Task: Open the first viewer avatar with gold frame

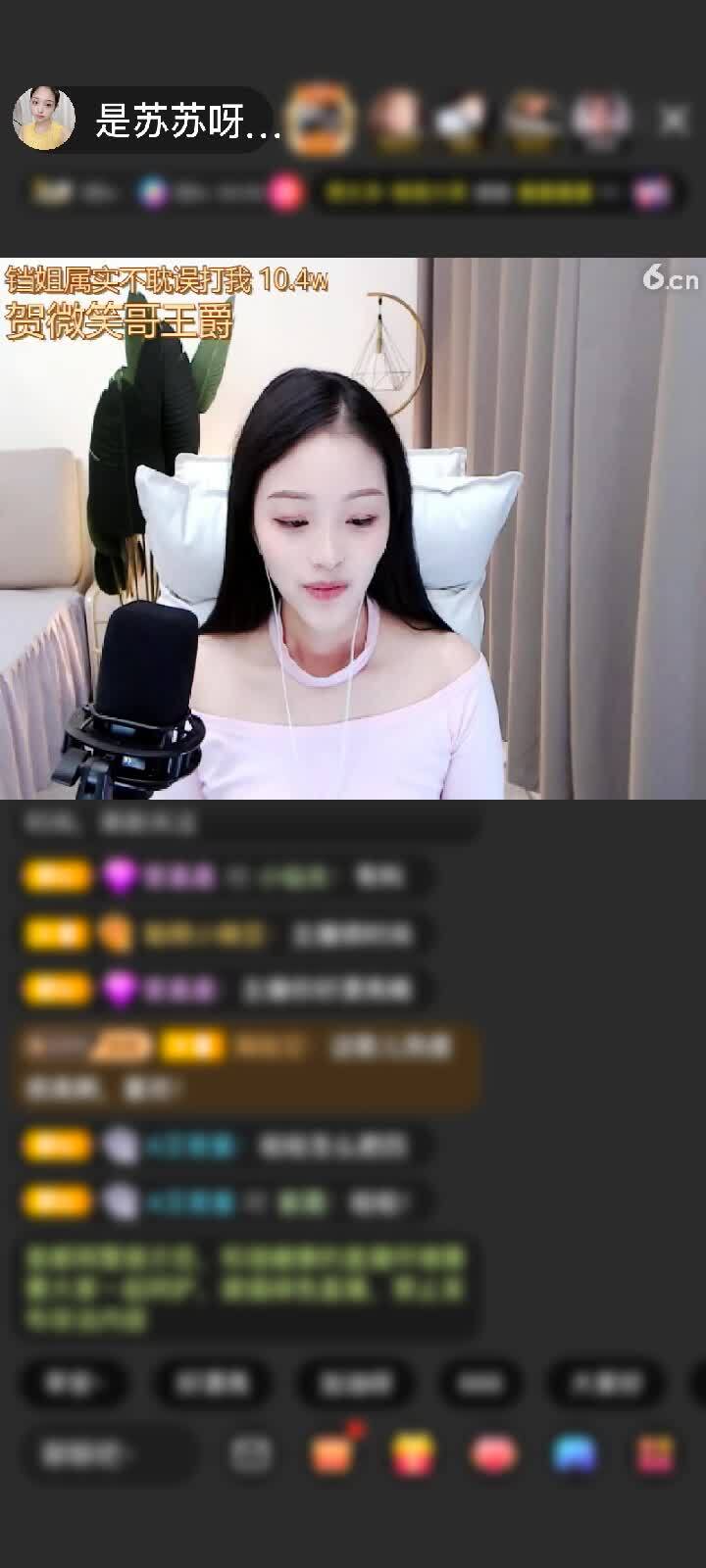Action: (323, 120)
